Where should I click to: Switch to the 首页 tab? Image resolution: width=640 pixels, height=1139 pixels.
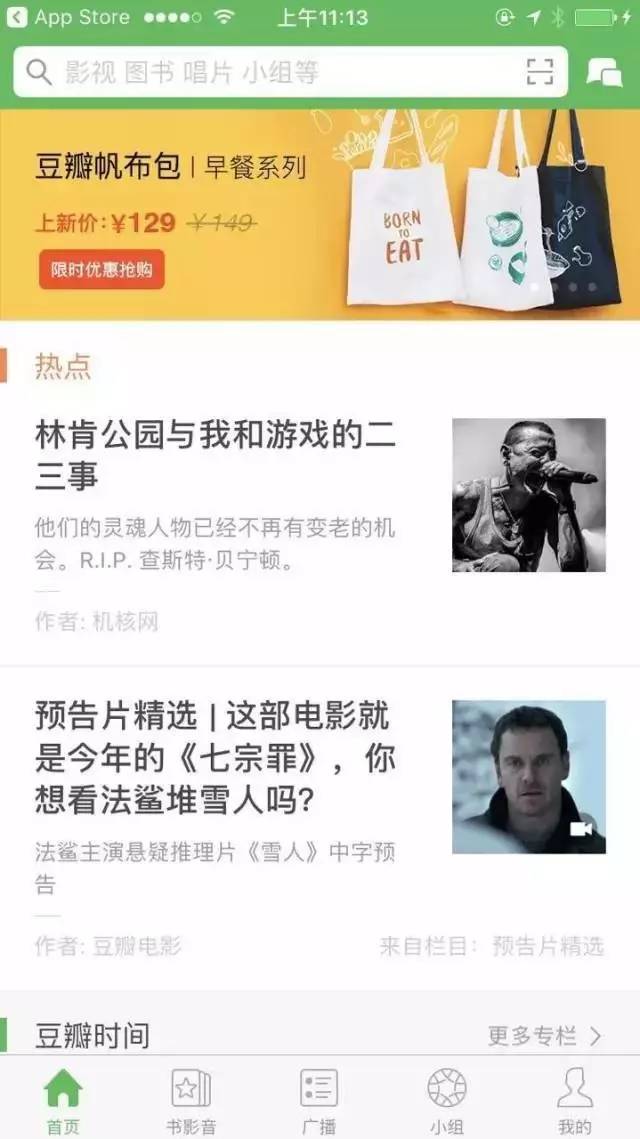pyautogui.click(x=63, y=1100)
